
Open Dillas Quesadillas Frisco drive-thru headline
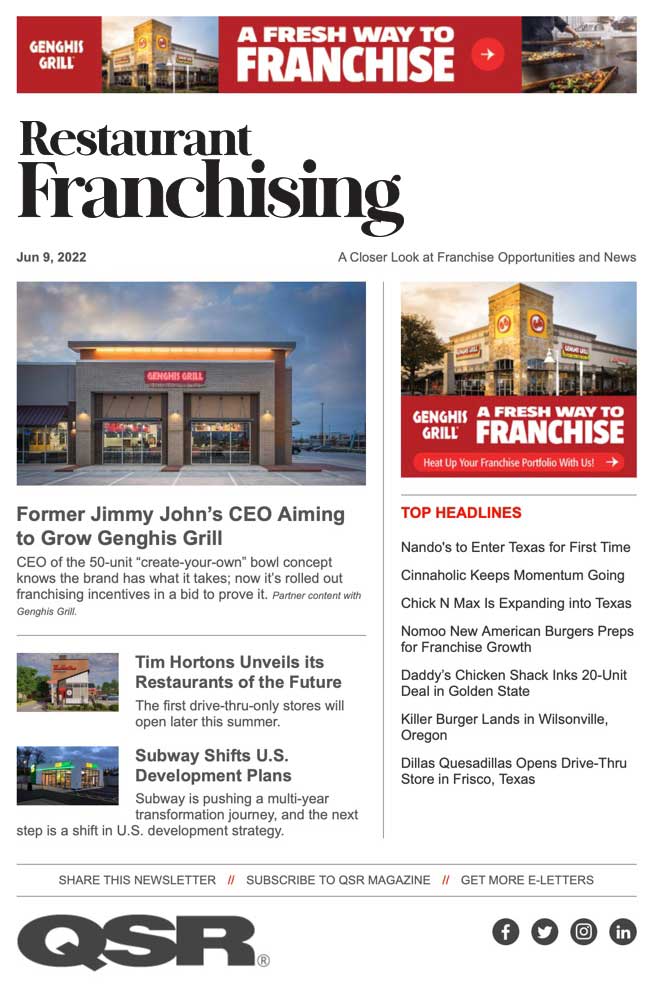pos(513,771)
